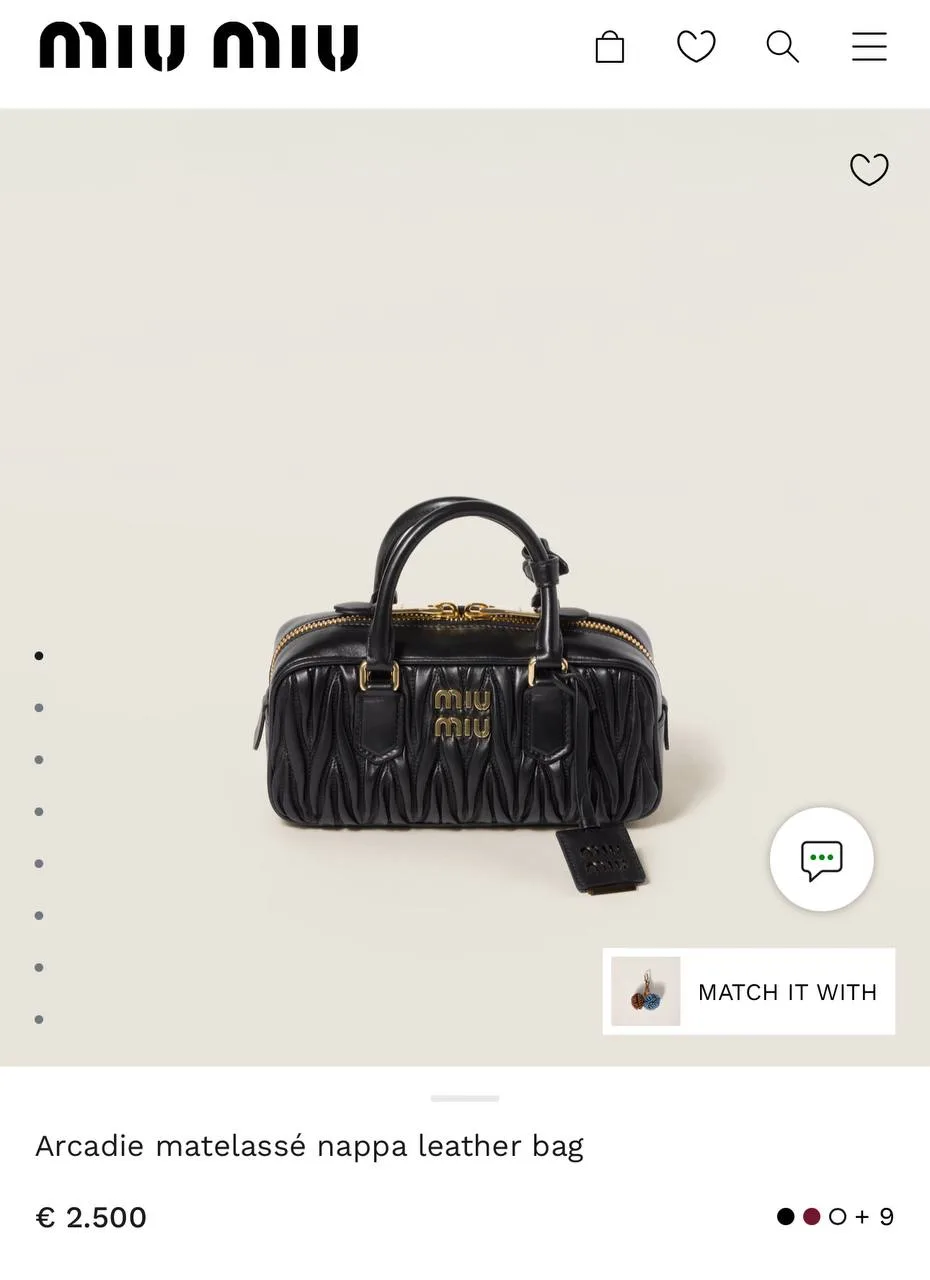Screen dimensions: 930x1280
Task: Add the Arcadie bag to wishlist
Action: pos(869,169)
